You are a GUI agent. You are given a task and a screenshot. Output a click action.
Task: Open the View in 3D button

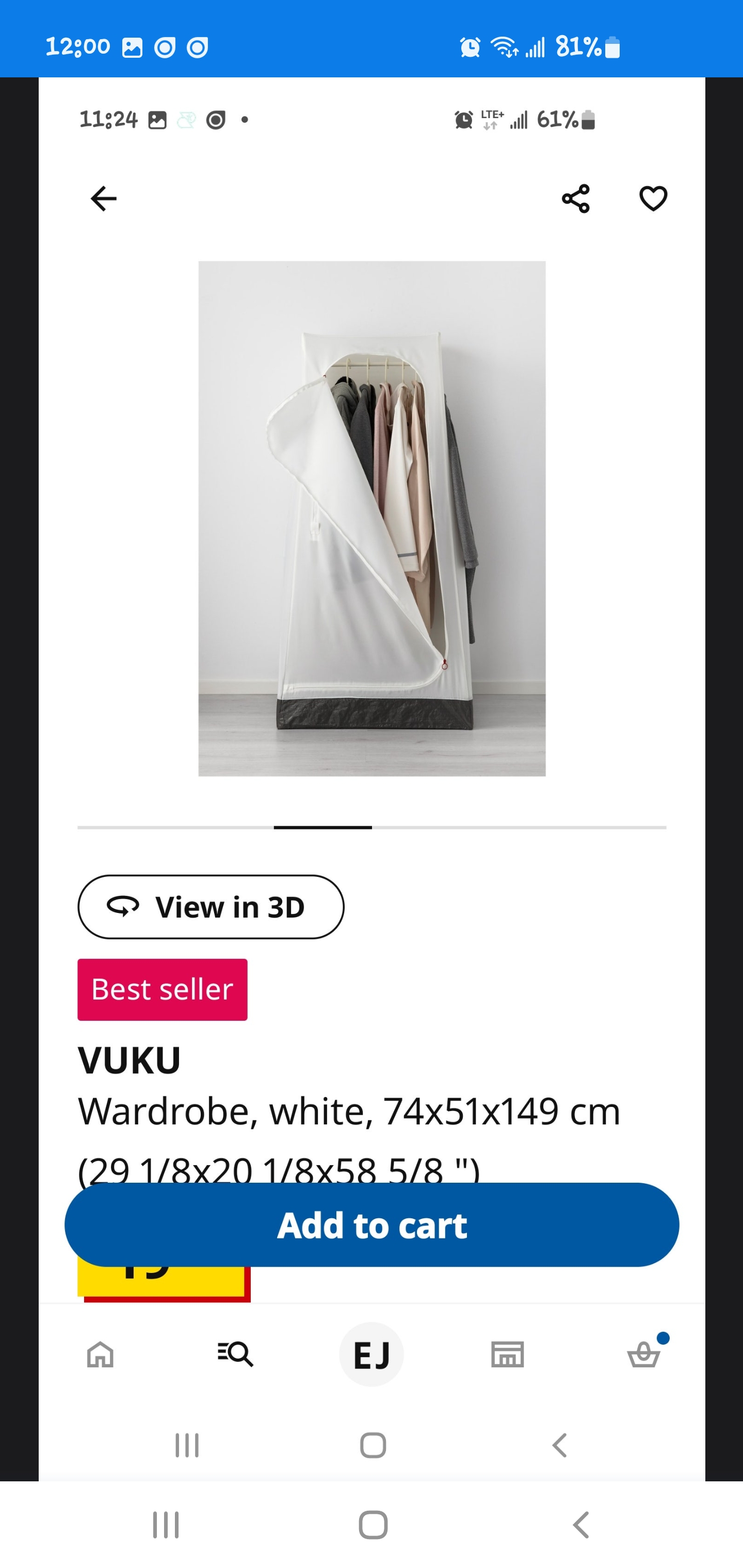(211, 906)
